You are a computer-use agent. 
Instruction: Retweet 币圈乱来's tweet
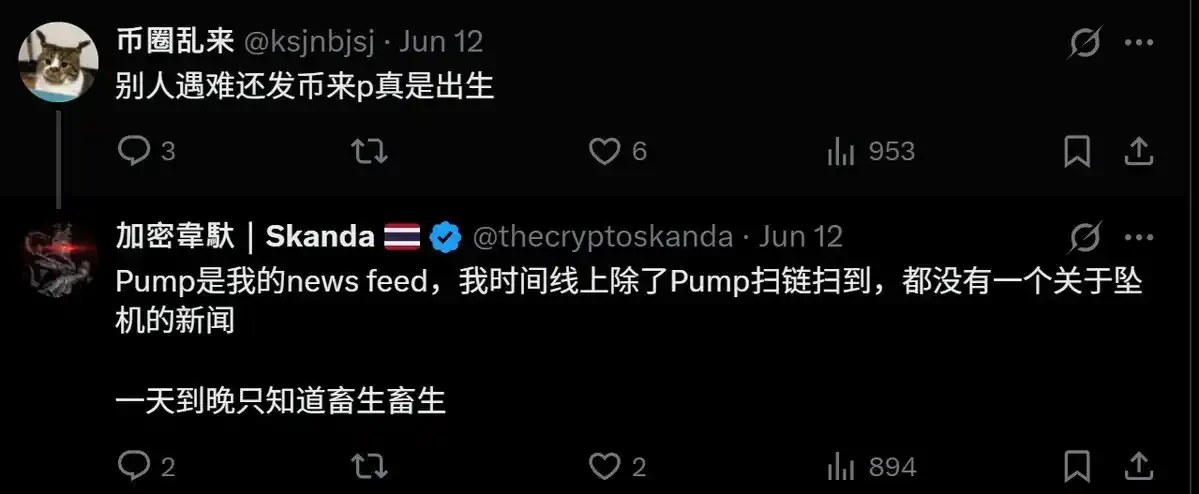coord(369,151)
